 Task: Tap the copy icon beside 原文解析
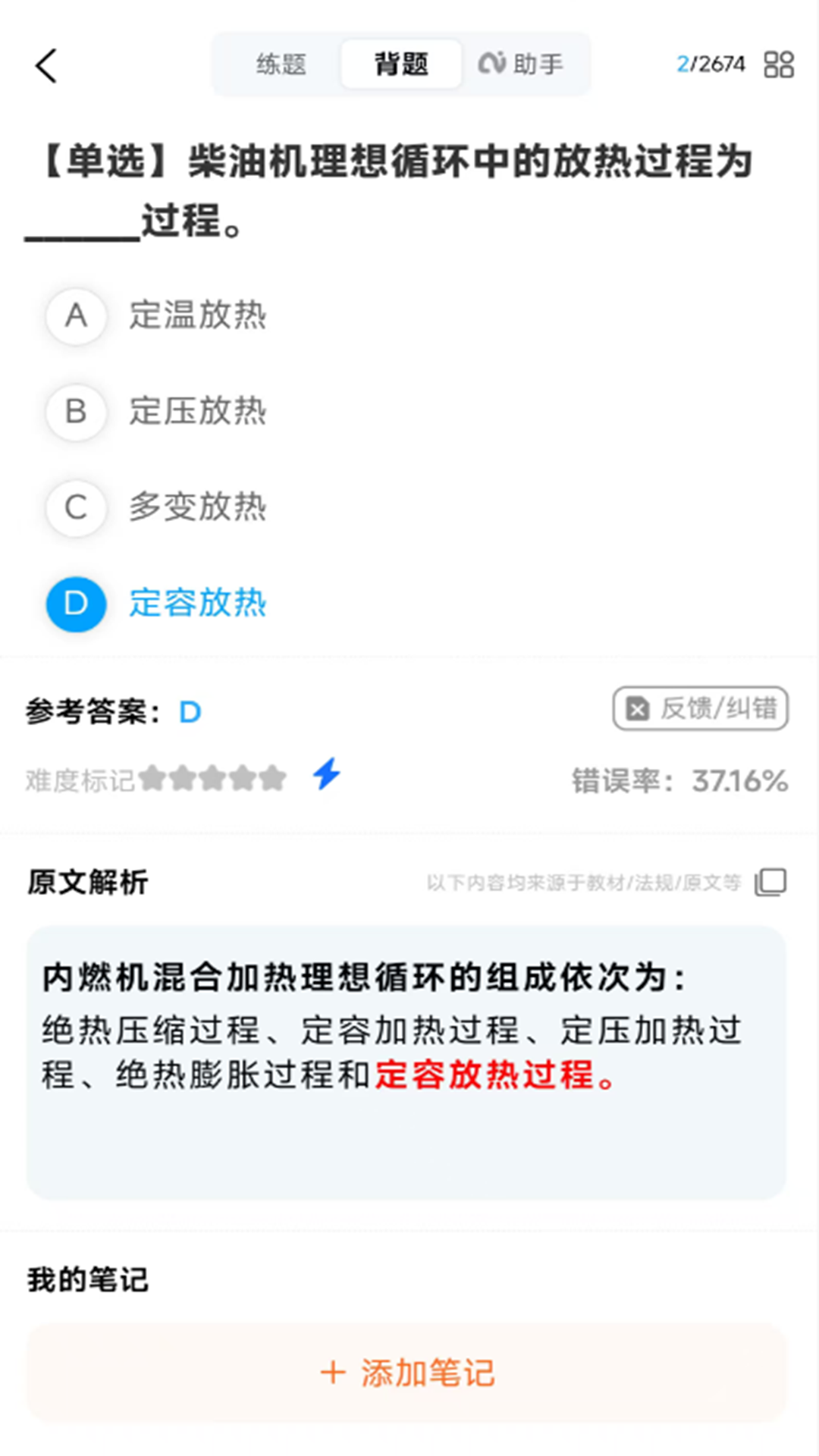tap(772, 881)
